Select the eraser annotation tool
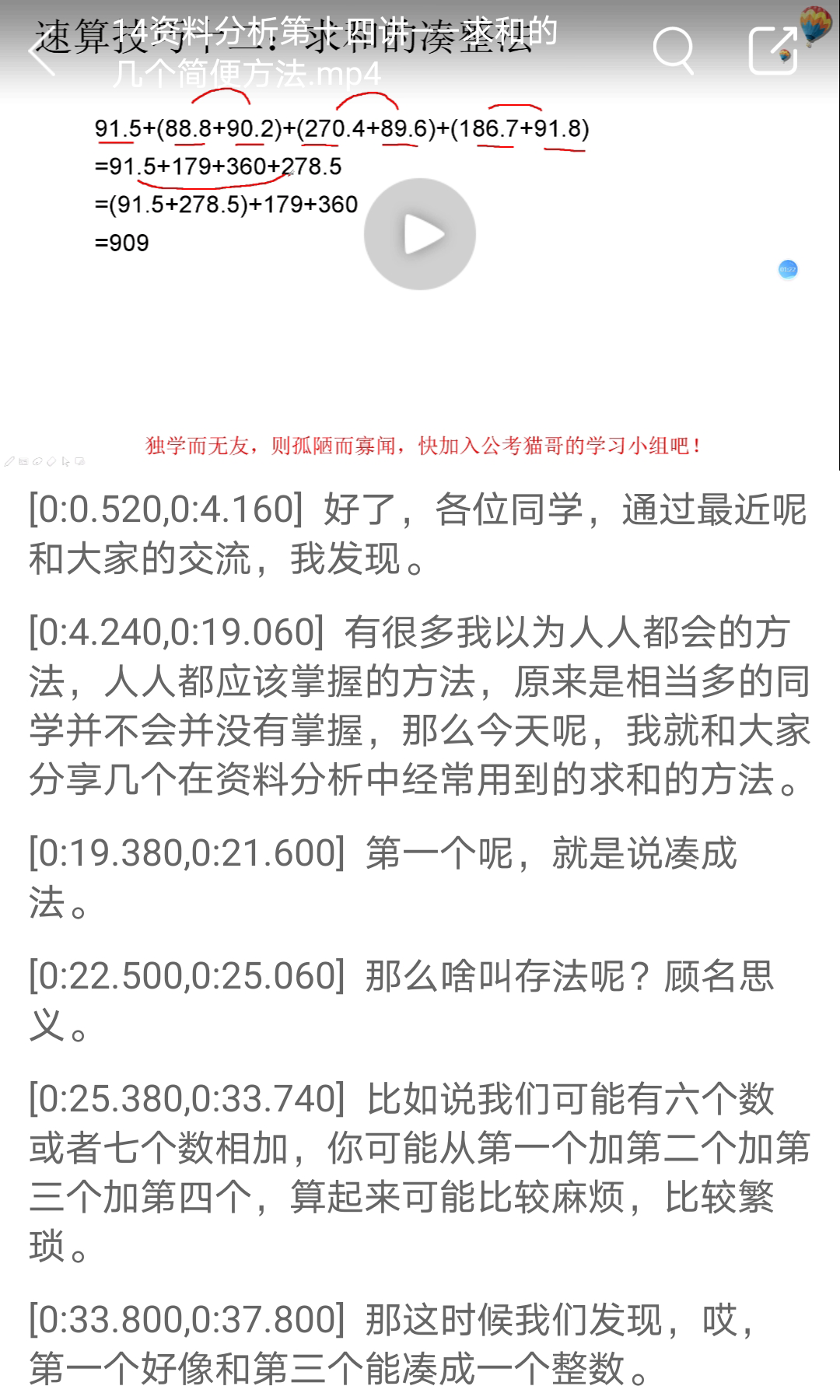The image size is (840, 1400). [x=51, y=461]
